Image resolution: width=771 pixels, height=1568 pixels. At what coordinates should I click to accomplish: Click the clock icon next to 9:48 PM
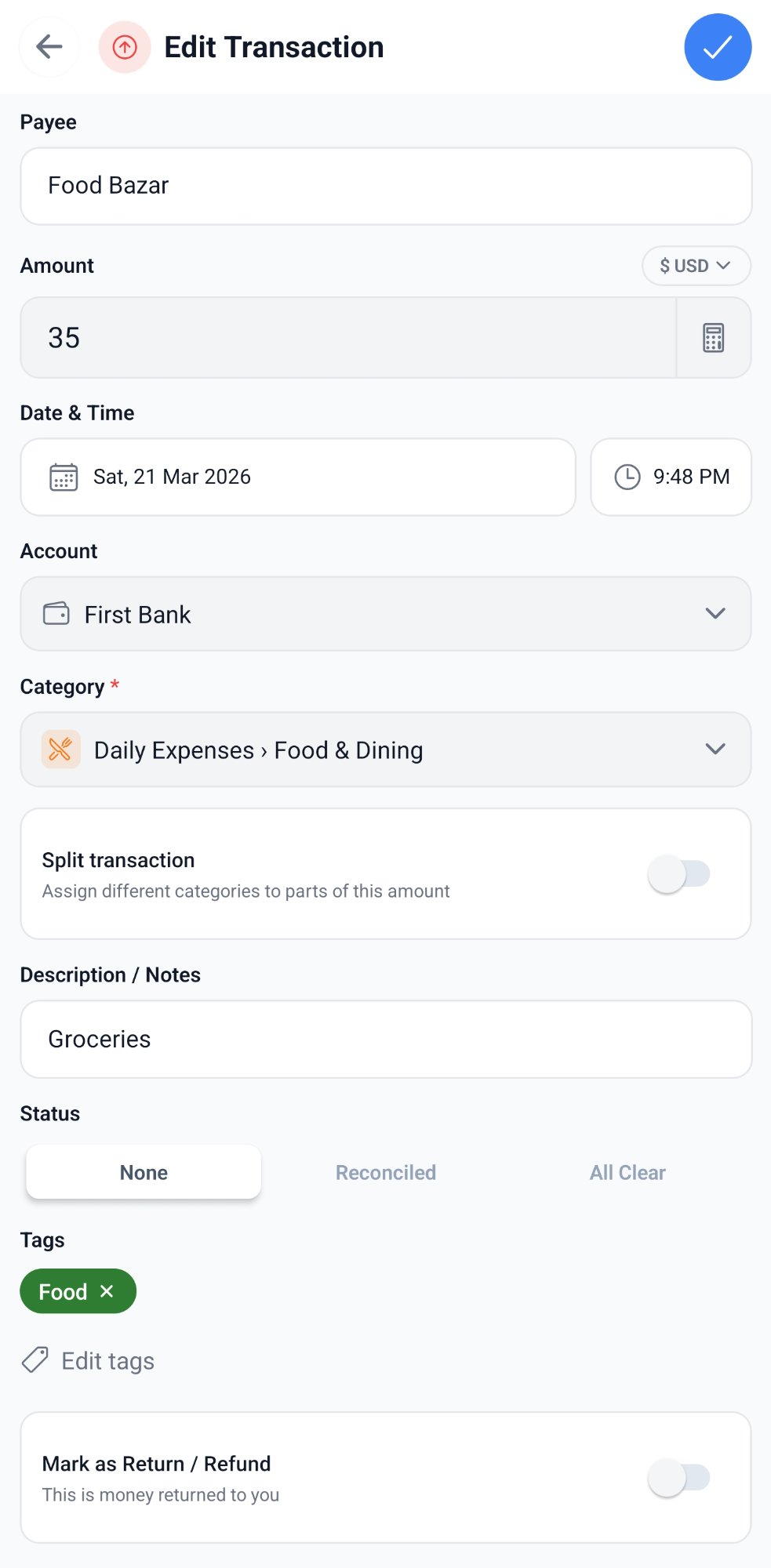pos(627,477)
